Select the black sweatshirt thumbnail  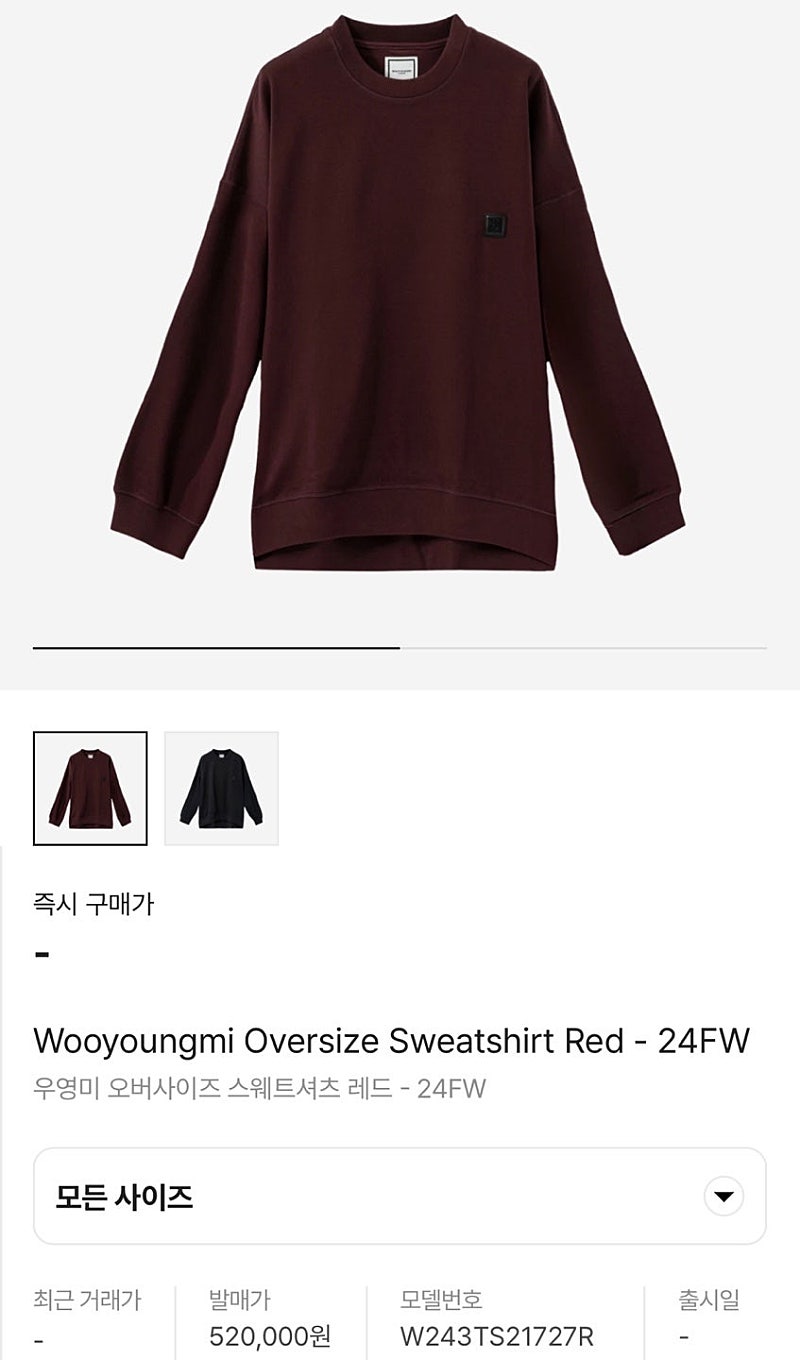(x=221, y=788)
